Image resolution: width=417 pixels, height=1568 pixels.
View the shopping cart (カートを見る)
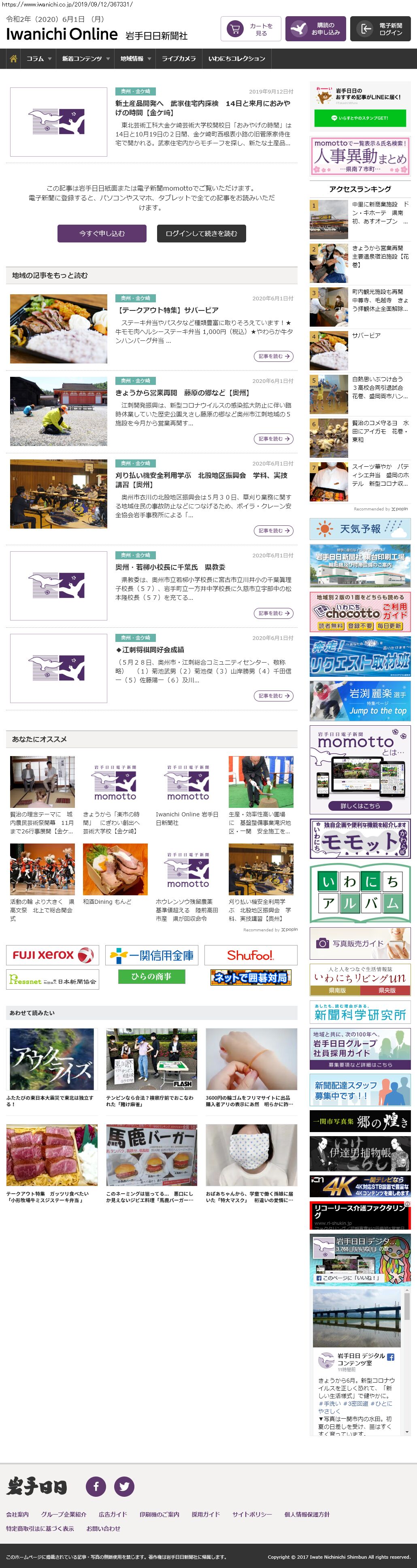250,29
